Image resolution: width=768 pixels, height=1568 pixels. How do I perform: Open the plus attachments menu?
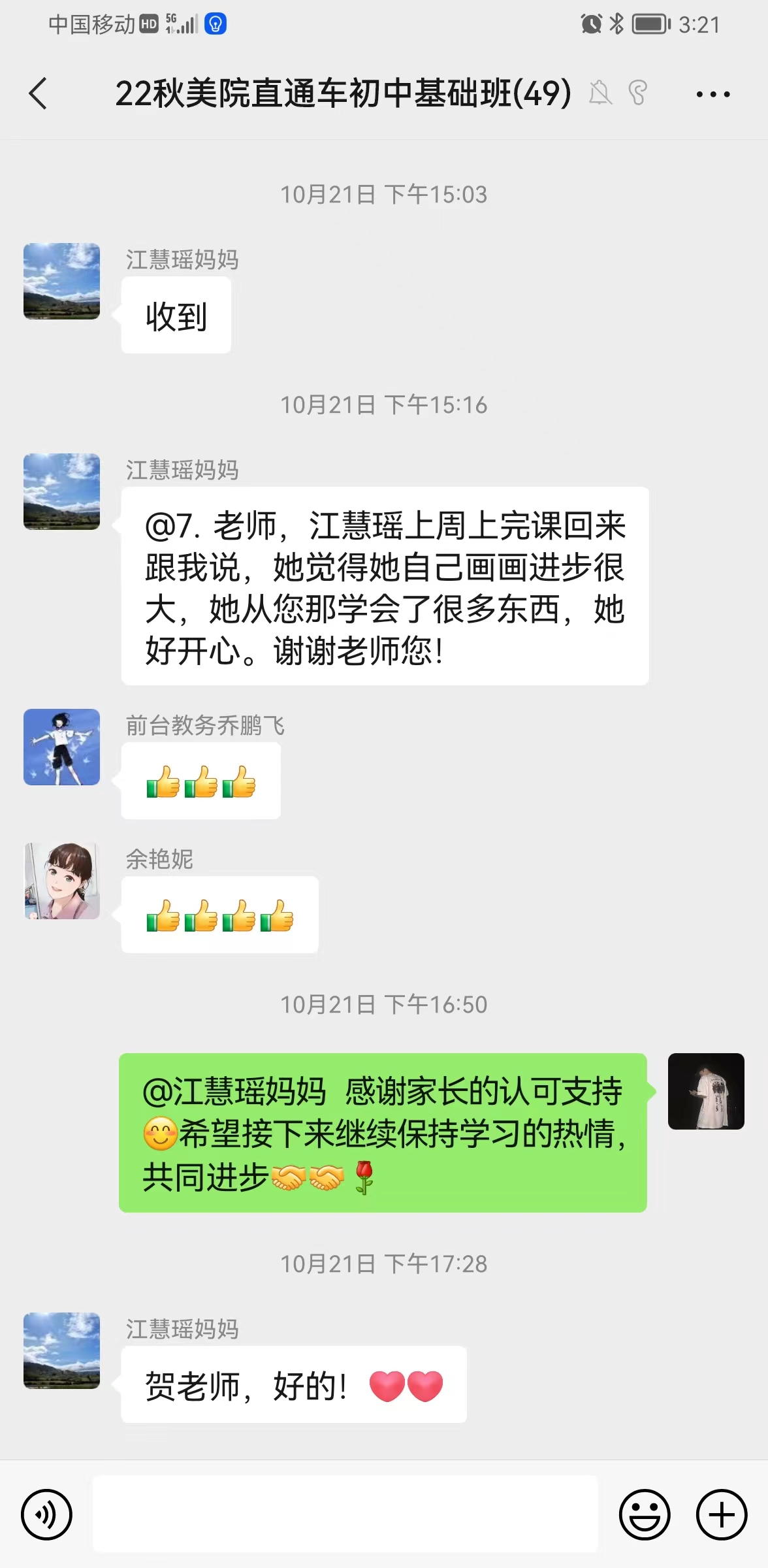(x=722, y=1514)
